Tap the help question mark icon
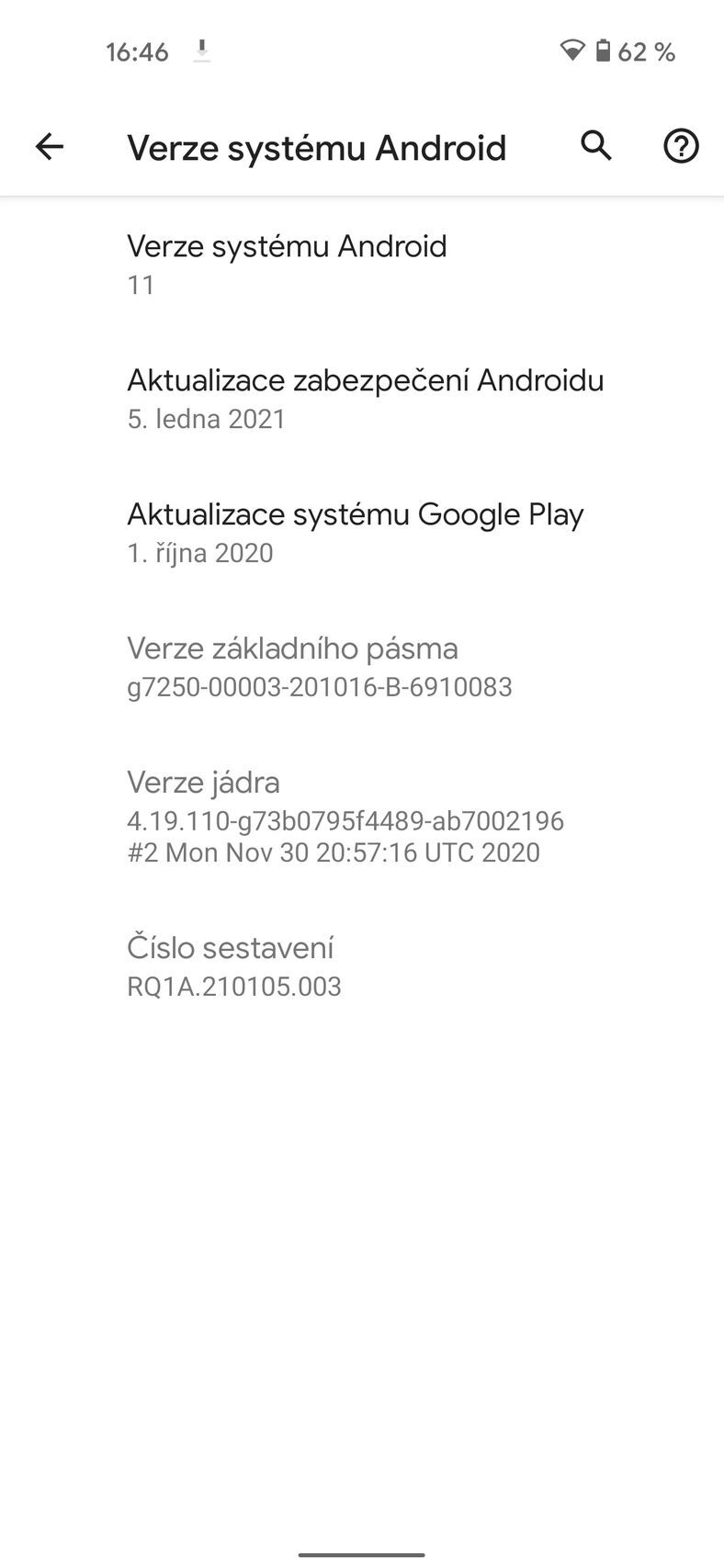The width and height of the screenshot is (724, 1568). (681, 146)
